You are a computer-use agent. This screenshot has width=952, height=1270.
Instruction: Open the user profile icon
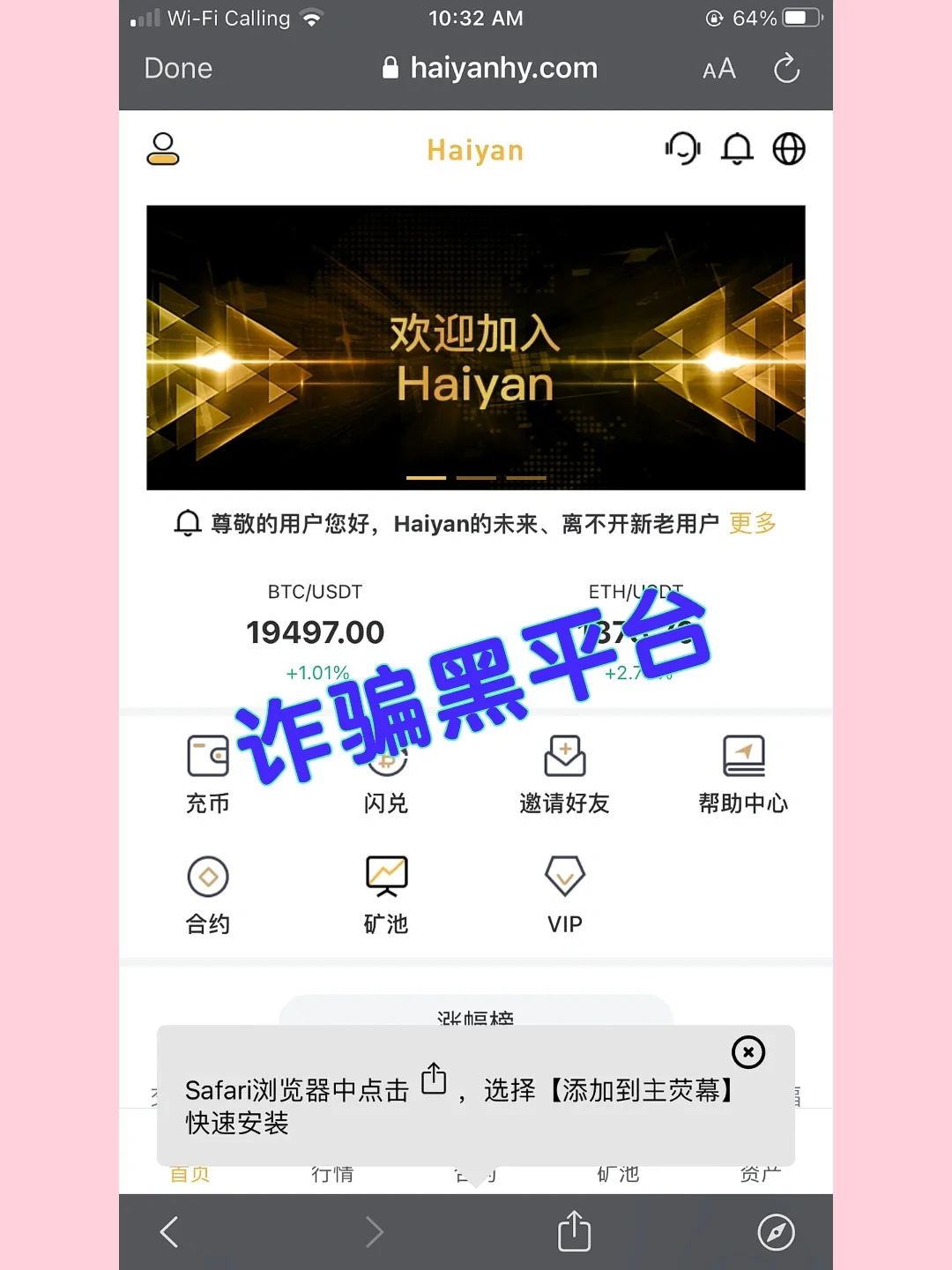click(163, 149)
